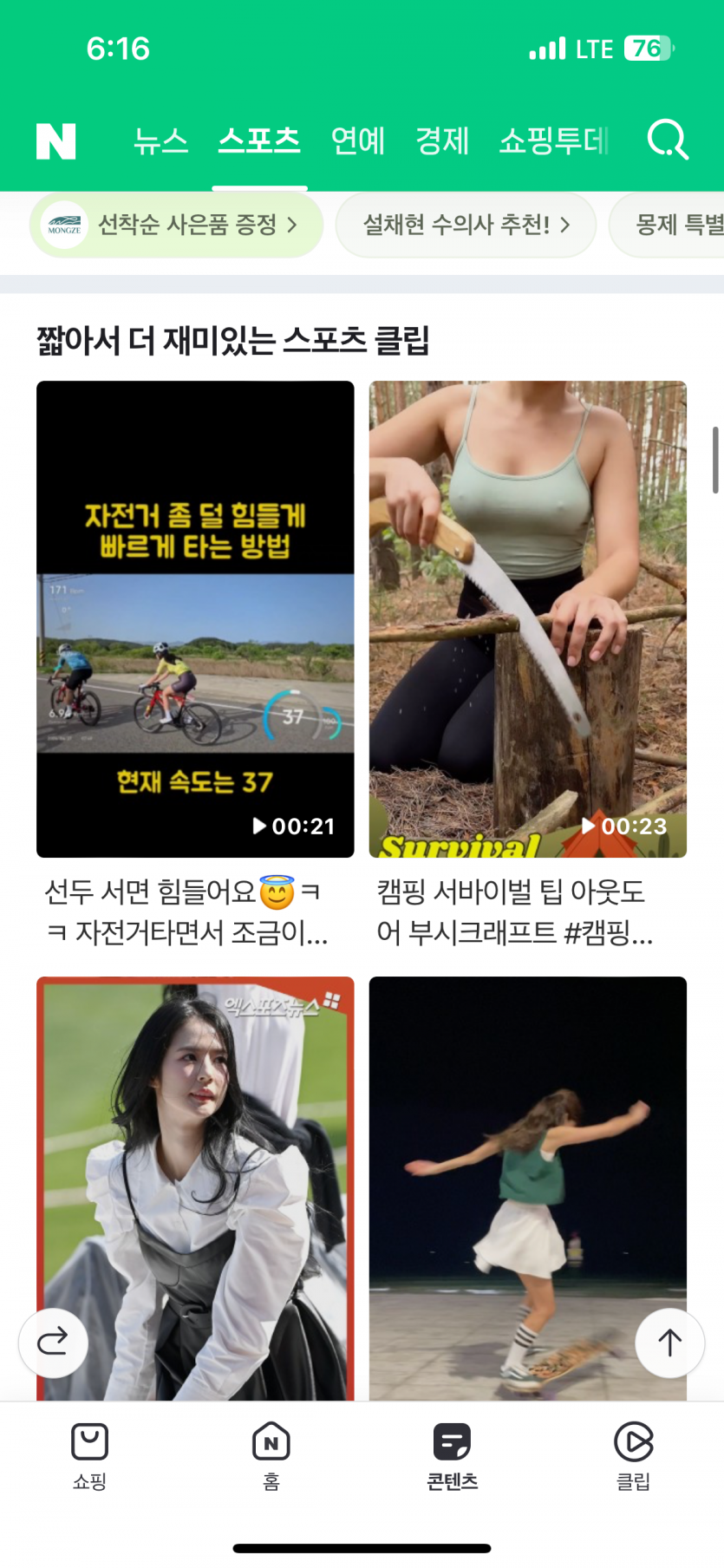Open the skateboarding girl clip
Viewport: 724px width, 1568px height.
(x=527, y=1188)
